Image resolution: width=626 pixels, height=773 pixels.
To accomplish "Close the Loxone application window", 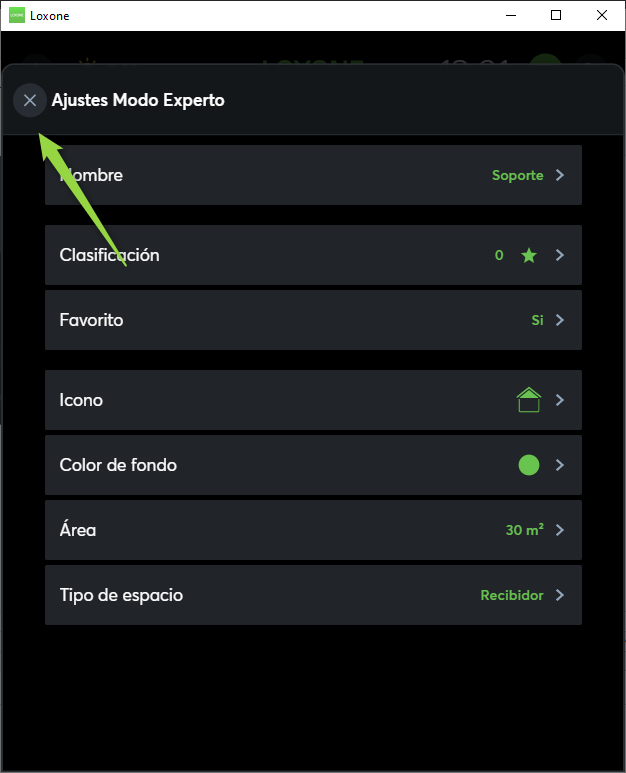I will pyautogui.click(x=602, y=15).
